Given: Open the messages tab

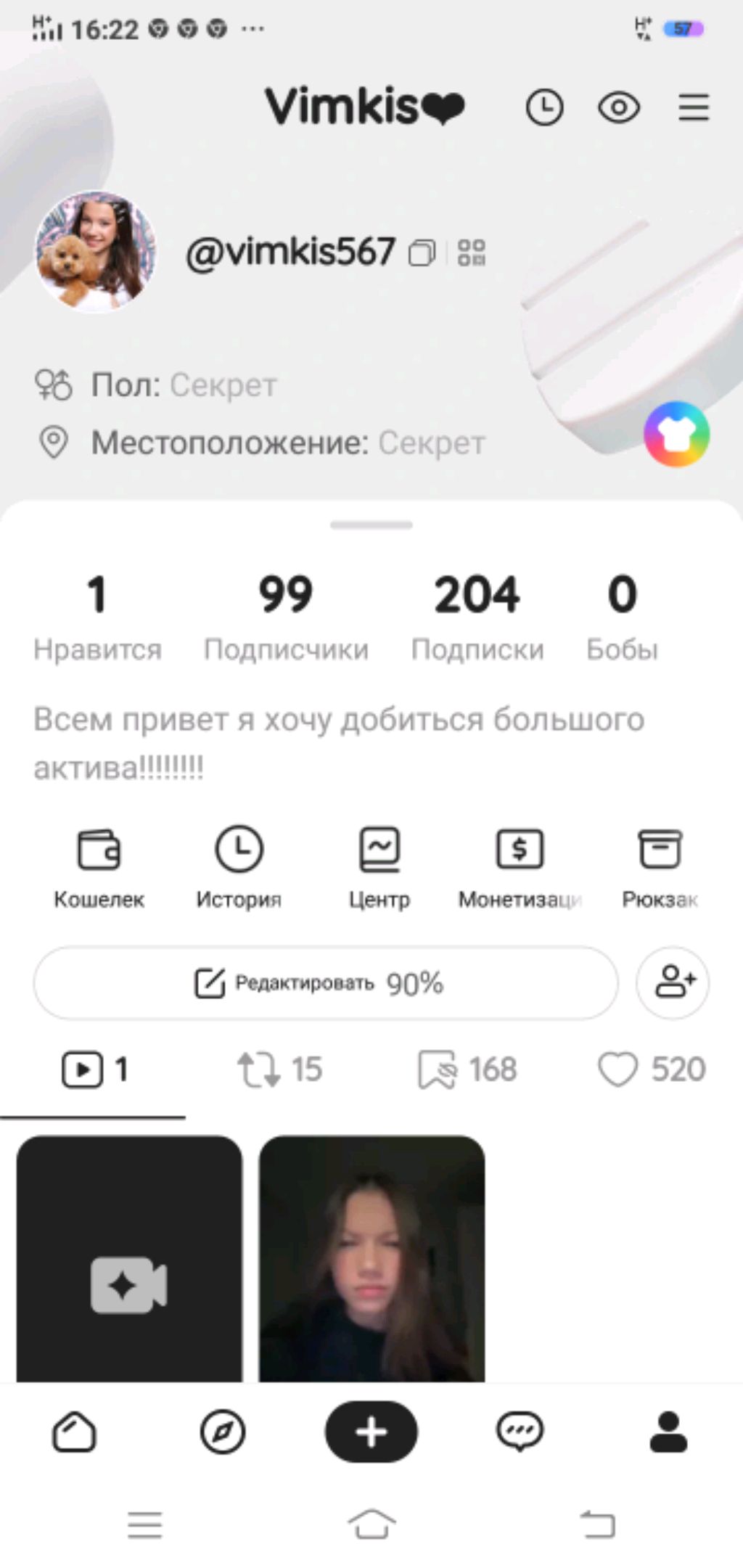Looking at the screenshot, I should tap(520, 1432).
